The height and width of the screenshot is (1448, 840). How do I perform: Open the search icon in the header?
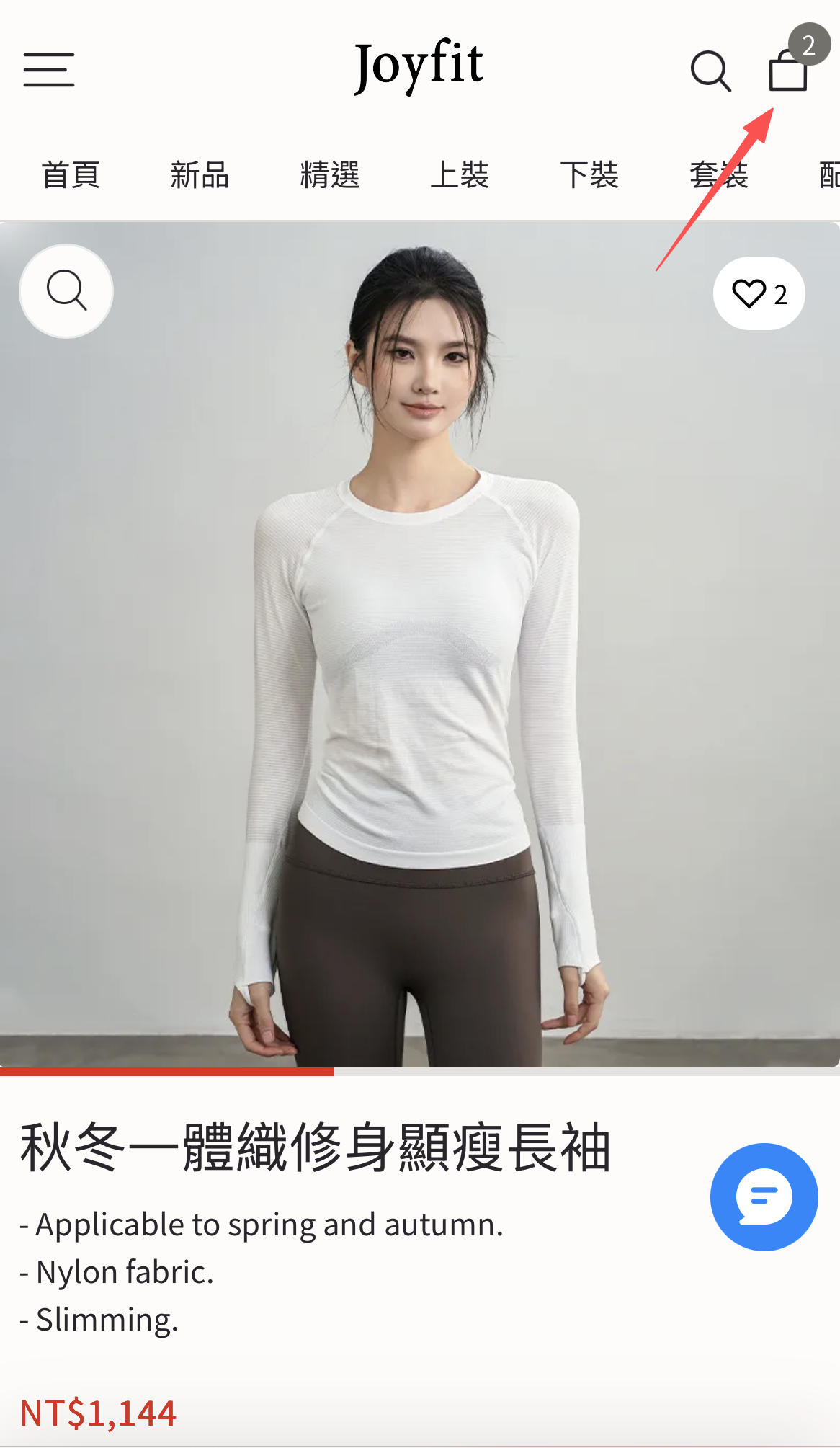[710, 71]
